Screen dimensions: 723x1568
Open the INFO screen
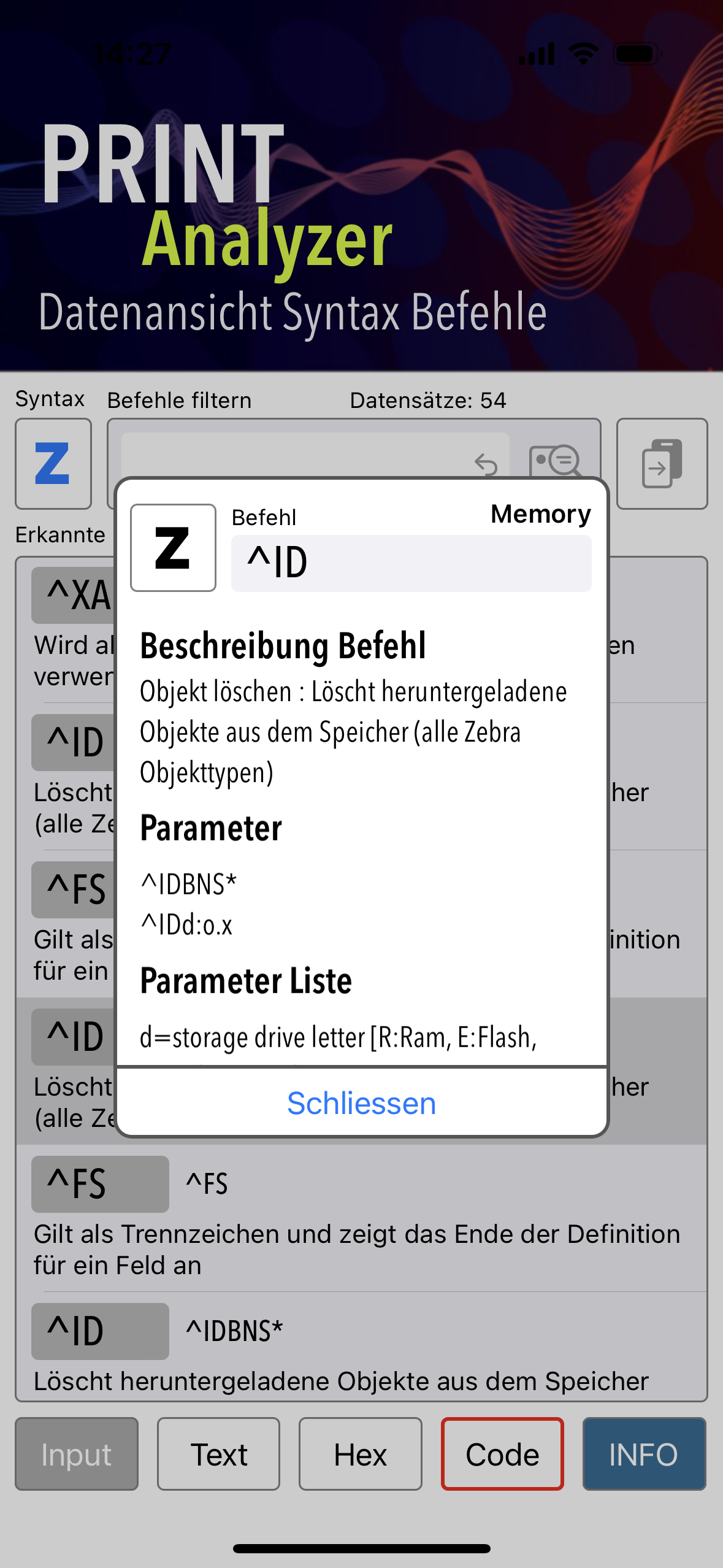[643, 1454]
